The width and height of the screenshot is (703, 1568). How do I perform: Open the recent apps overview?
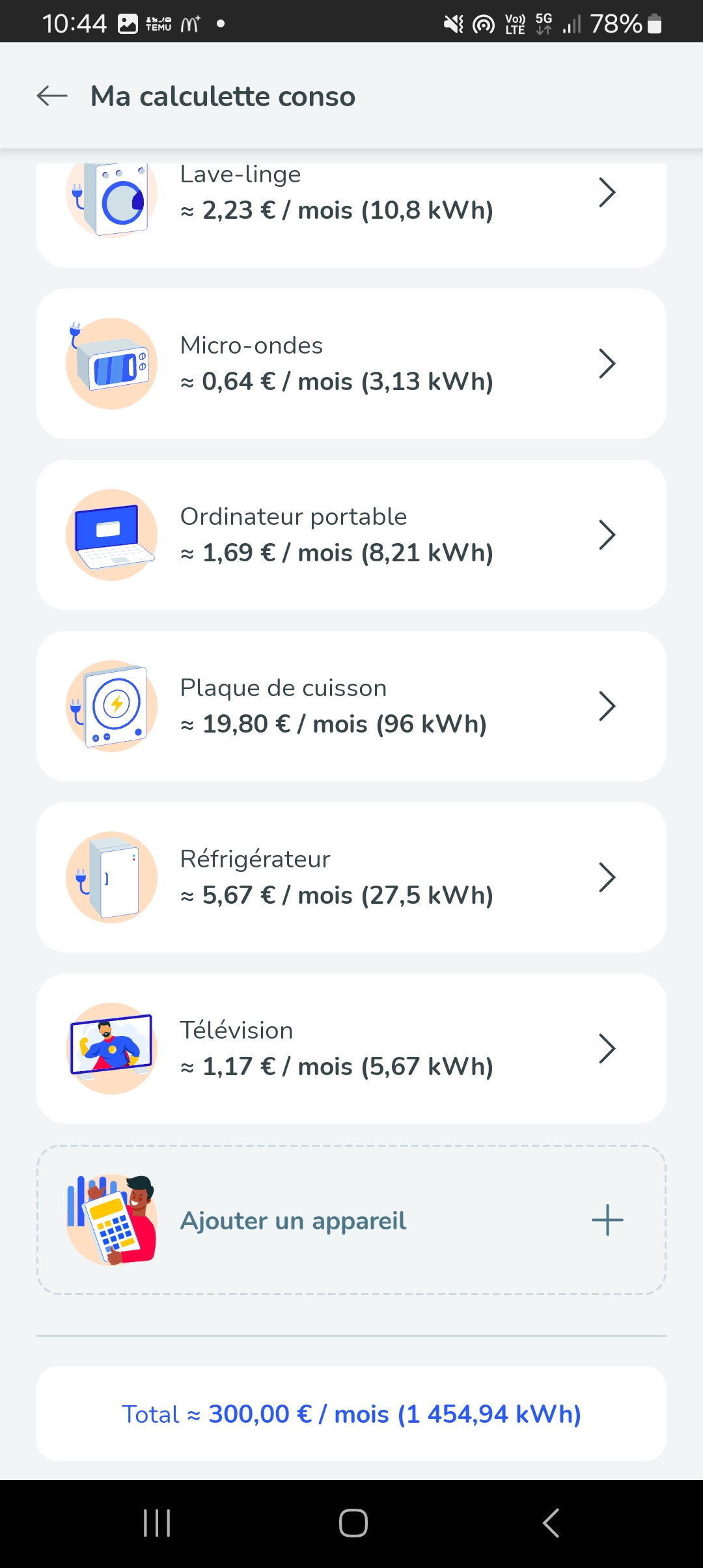157,1523
